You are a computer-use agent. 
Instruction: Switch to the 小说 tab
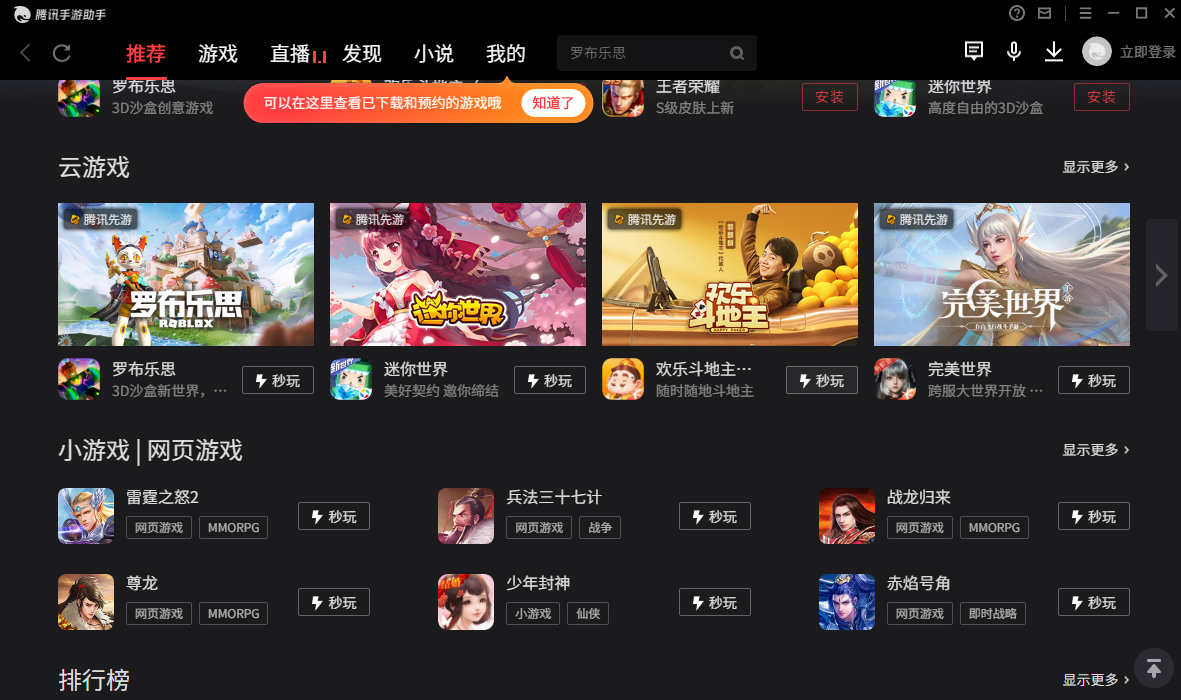(434, 54)
